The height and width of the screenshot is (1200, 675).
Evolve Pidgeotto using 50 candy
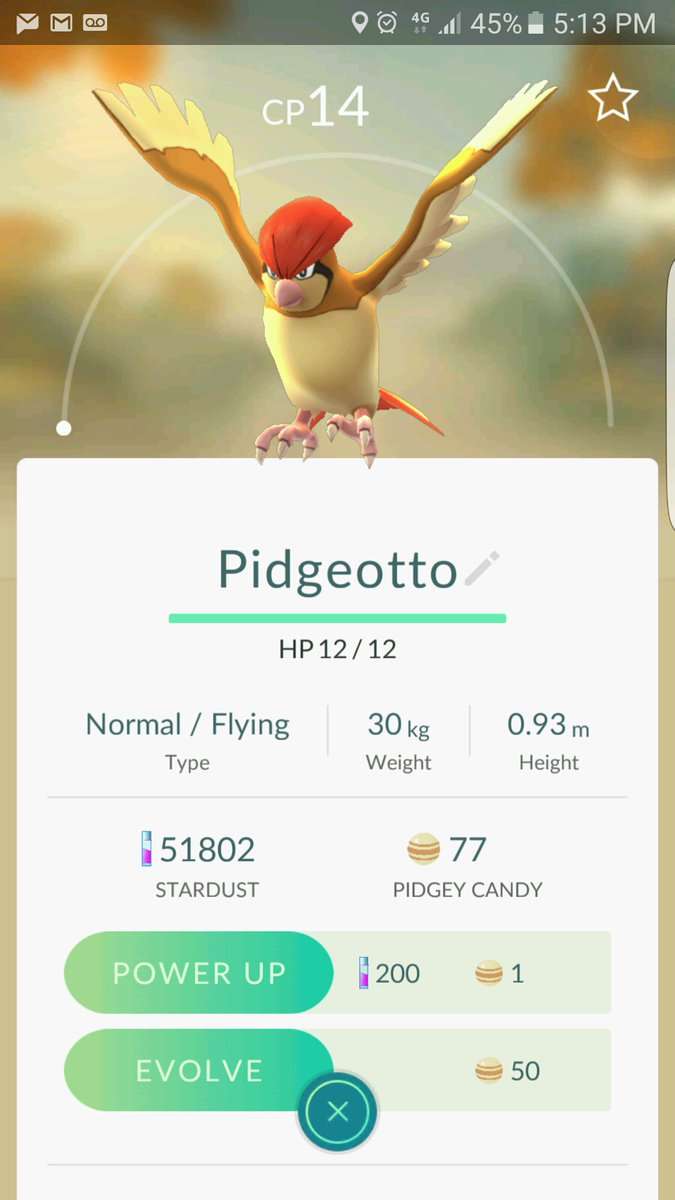click(198, 1070)
